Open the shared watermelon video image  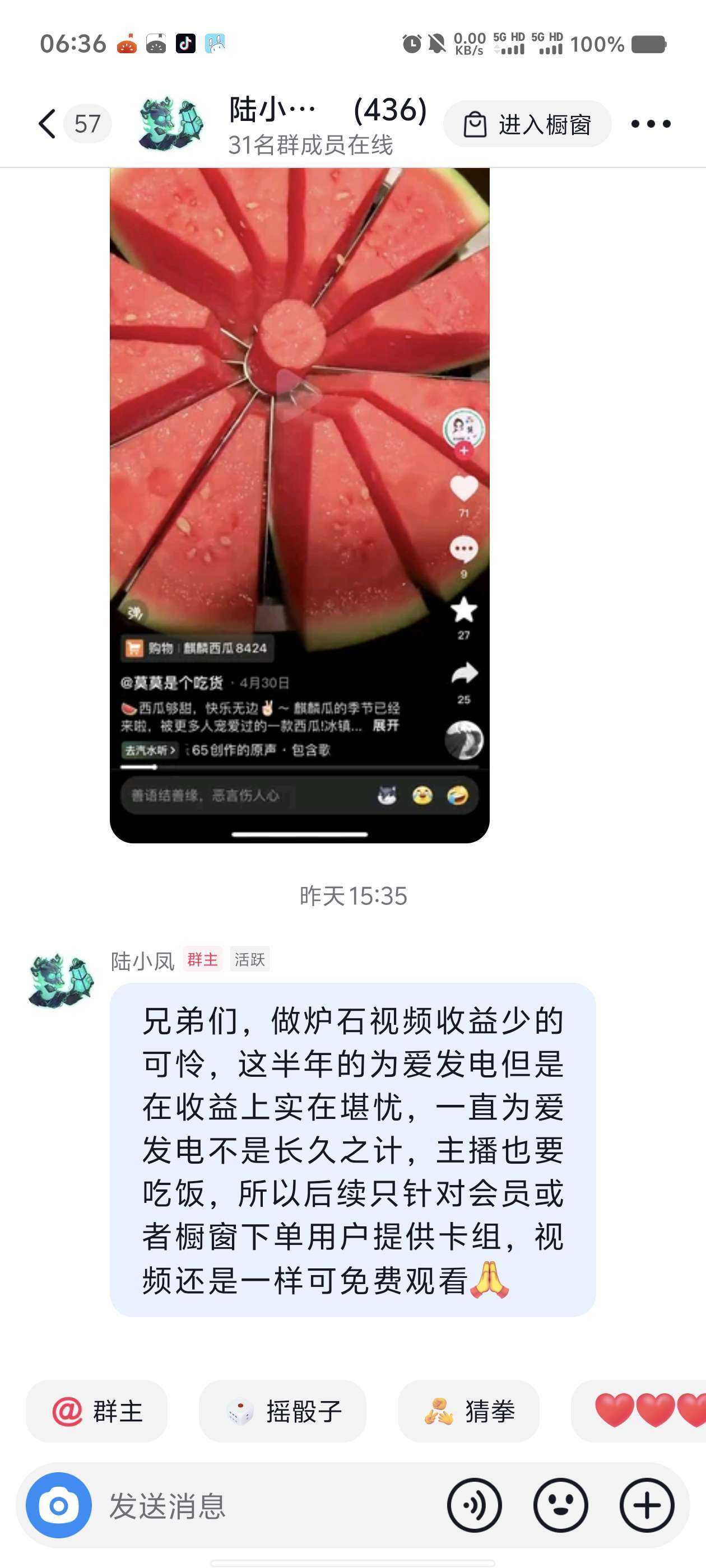299,505
